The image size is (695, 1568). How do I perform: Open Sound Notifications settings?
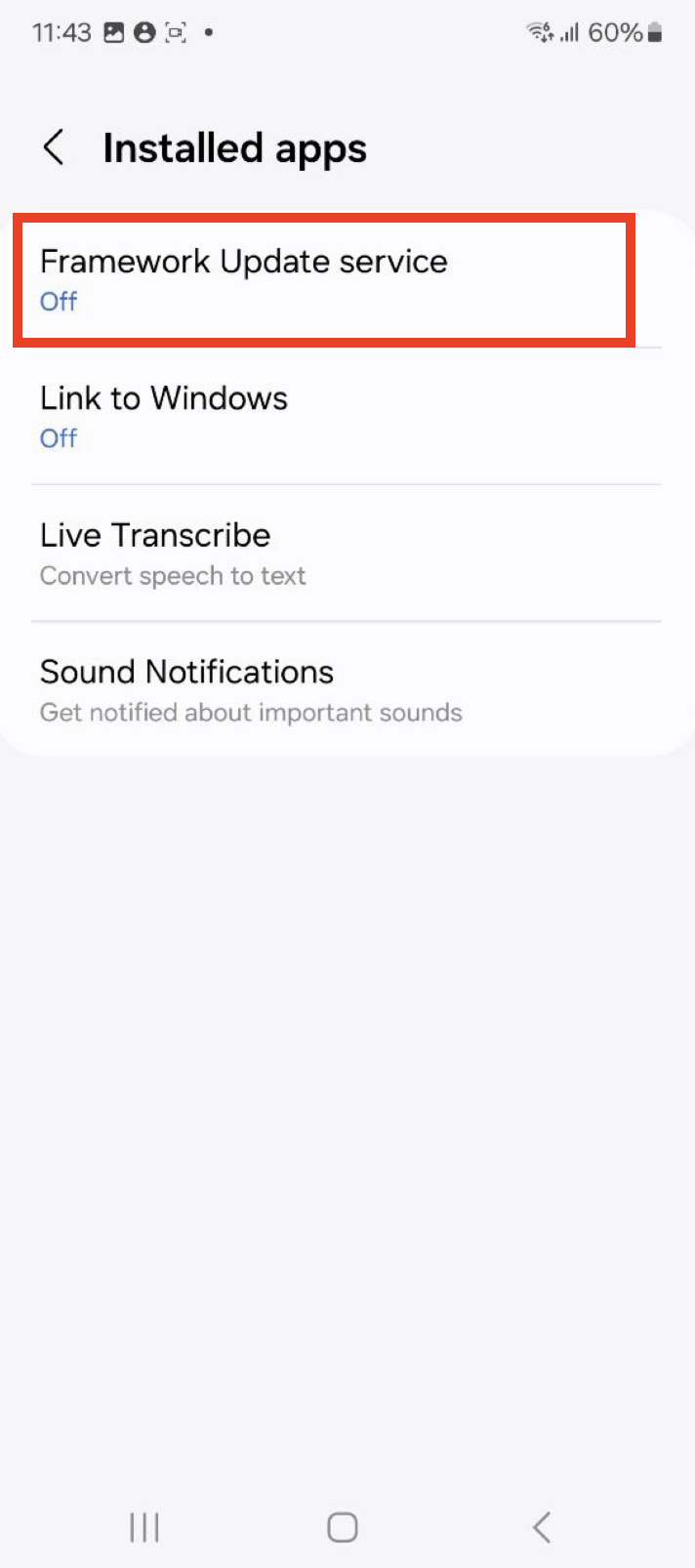tap(322, 690)
